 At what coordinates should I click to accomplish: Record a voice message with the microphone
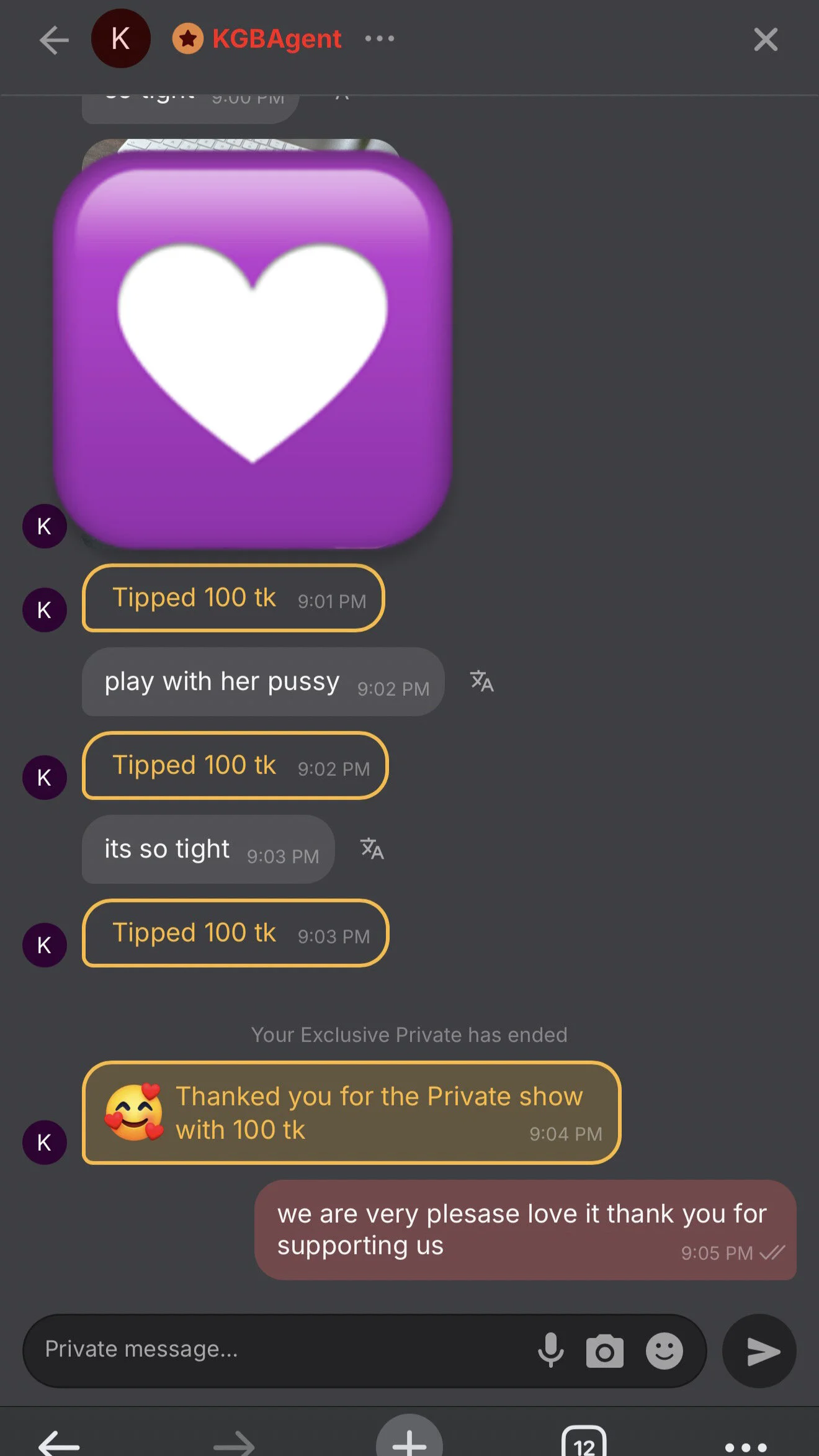click(550, 1350)
